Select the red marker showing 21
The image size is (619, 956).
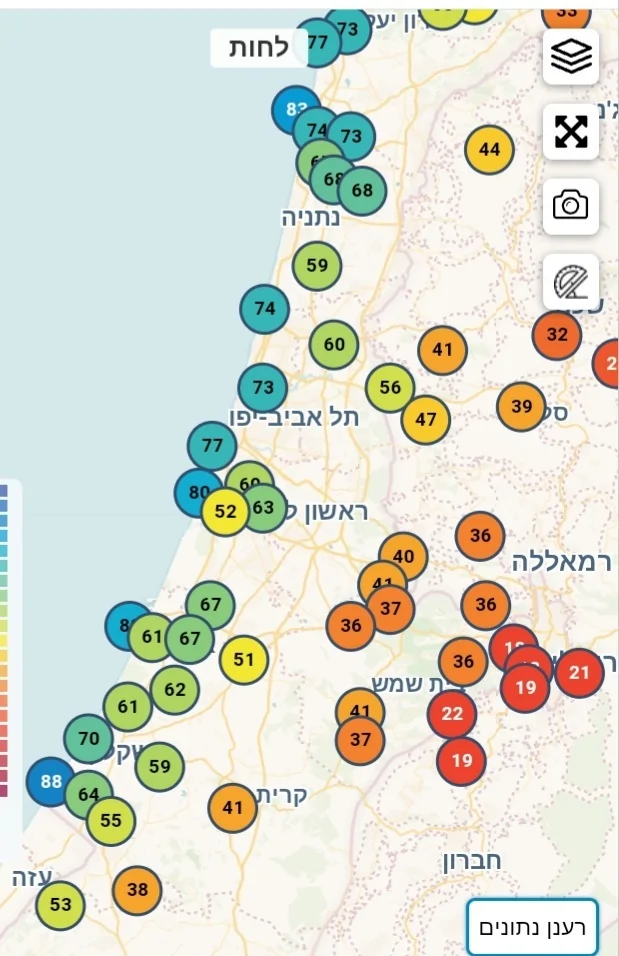coord(580,673)
